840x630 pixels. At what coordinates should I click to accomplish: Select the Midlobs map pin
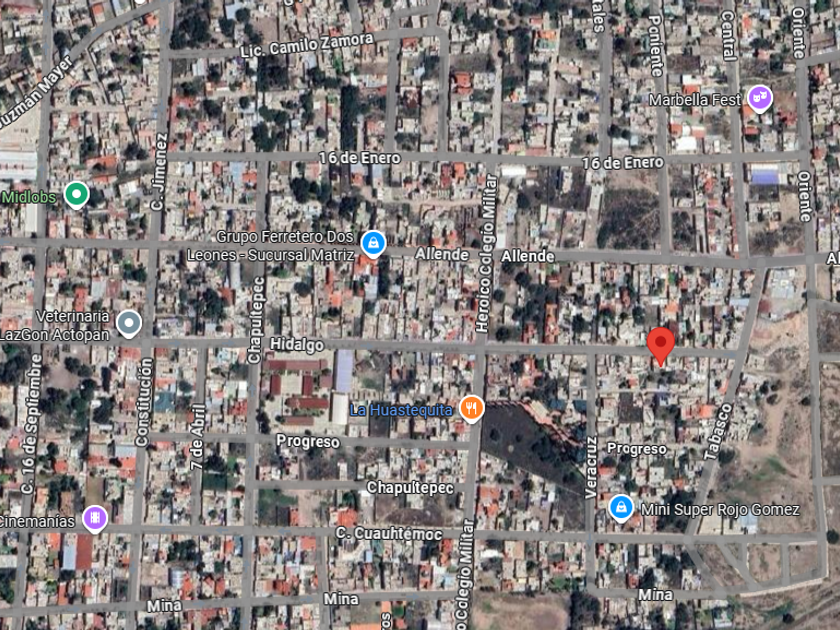(76, 194)
